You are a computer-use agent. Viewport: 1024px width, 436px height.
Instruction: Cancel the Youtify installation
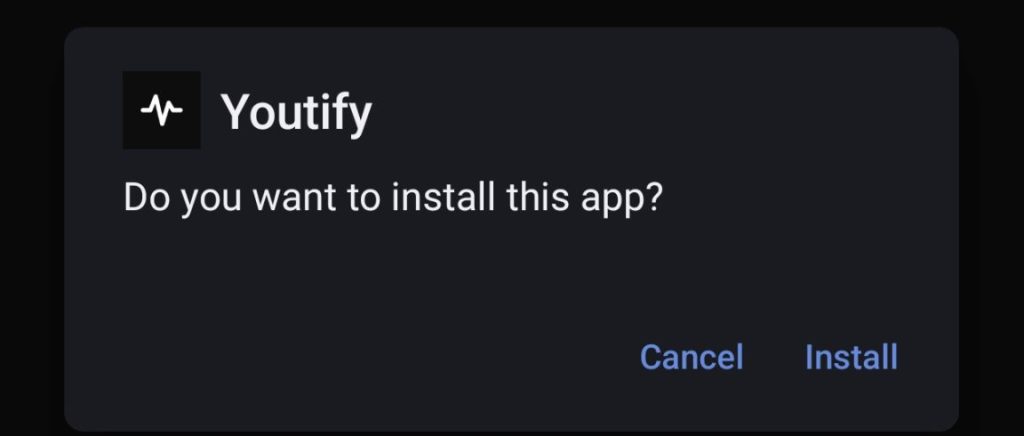691,357
